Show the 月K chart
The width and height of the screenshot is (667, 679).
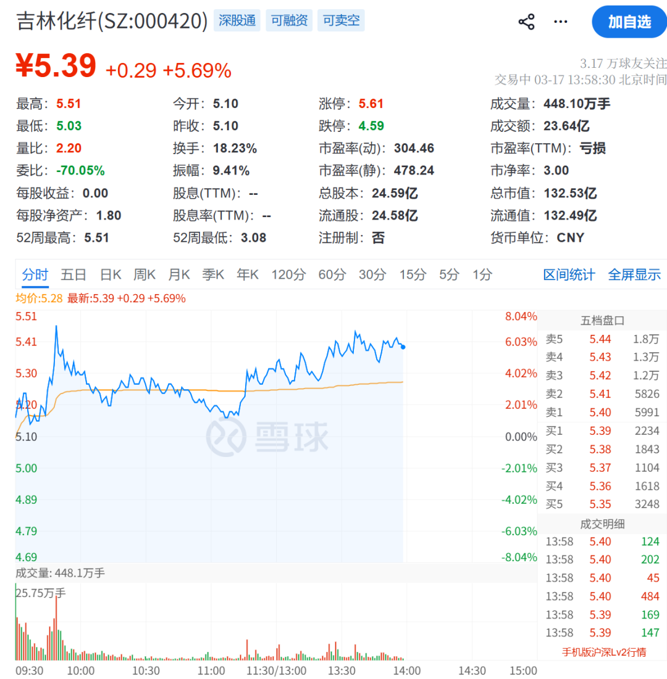click(x=180, y=274)
